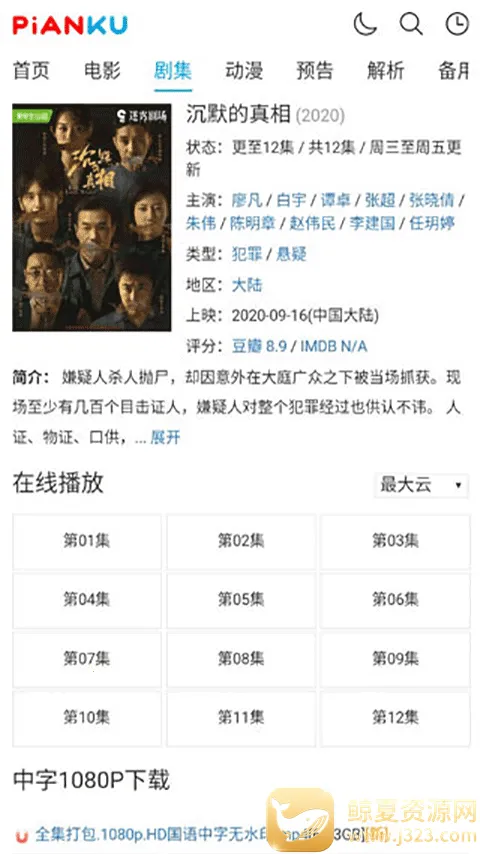Switch to the 首页 tab
480x854 pixels.
(31, 71)
